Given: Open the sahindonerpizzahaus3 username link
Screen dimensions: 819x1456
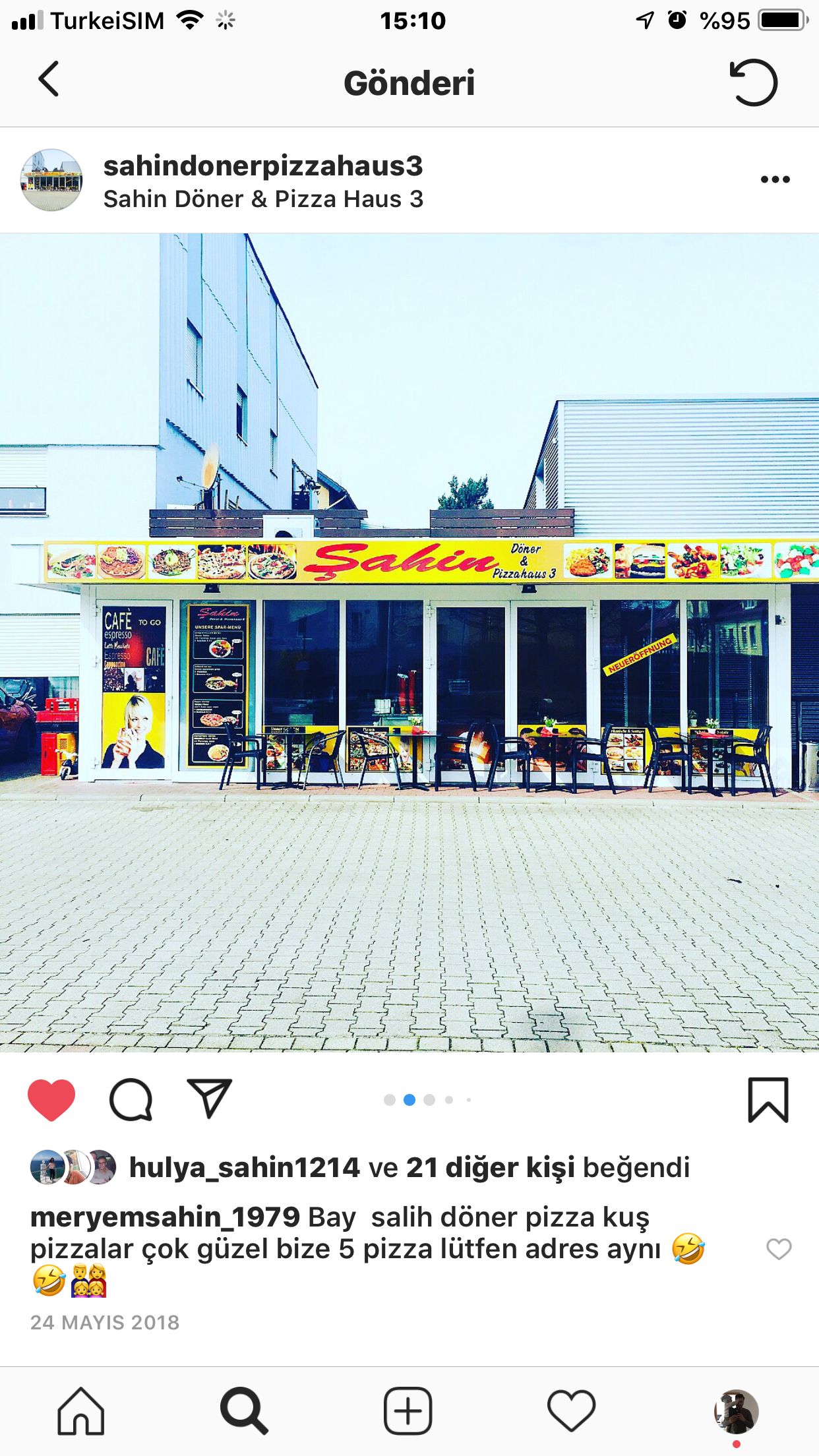Looking at the screenshot, I should (x=262, y=165).
